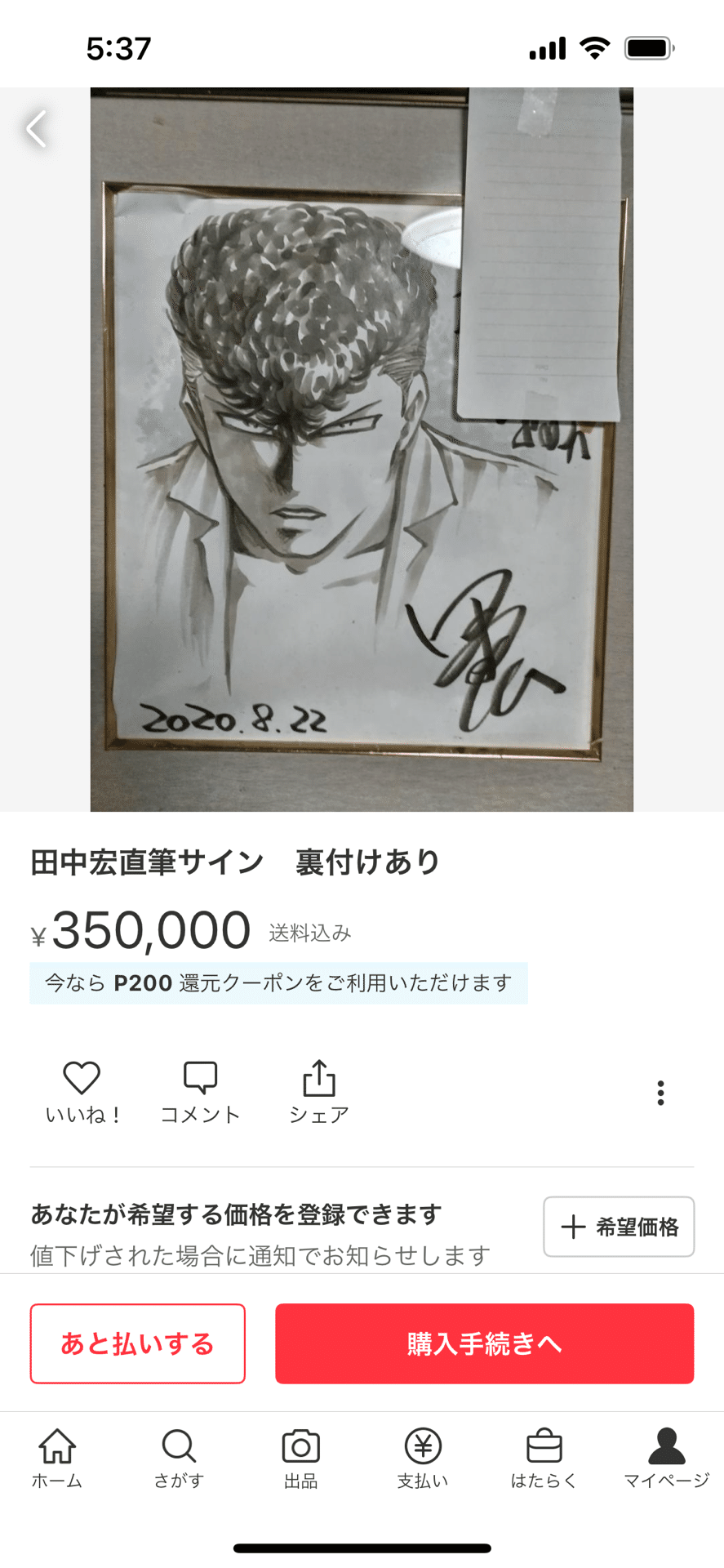Open the P200 coupon banner
Screen dimensions: 724x1568
point(278,983)
